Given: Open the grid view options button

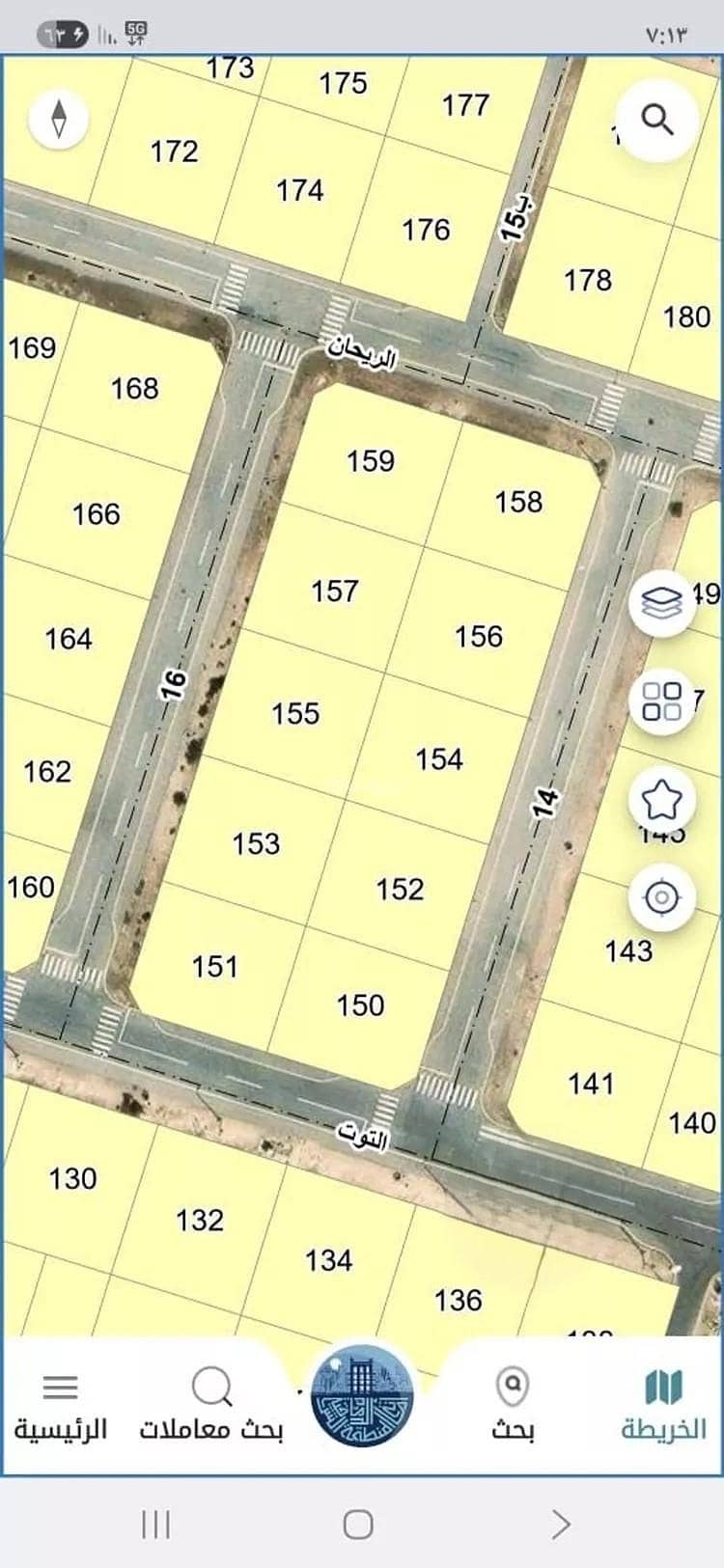Looking at the screenshot, I should pos(662,701).
